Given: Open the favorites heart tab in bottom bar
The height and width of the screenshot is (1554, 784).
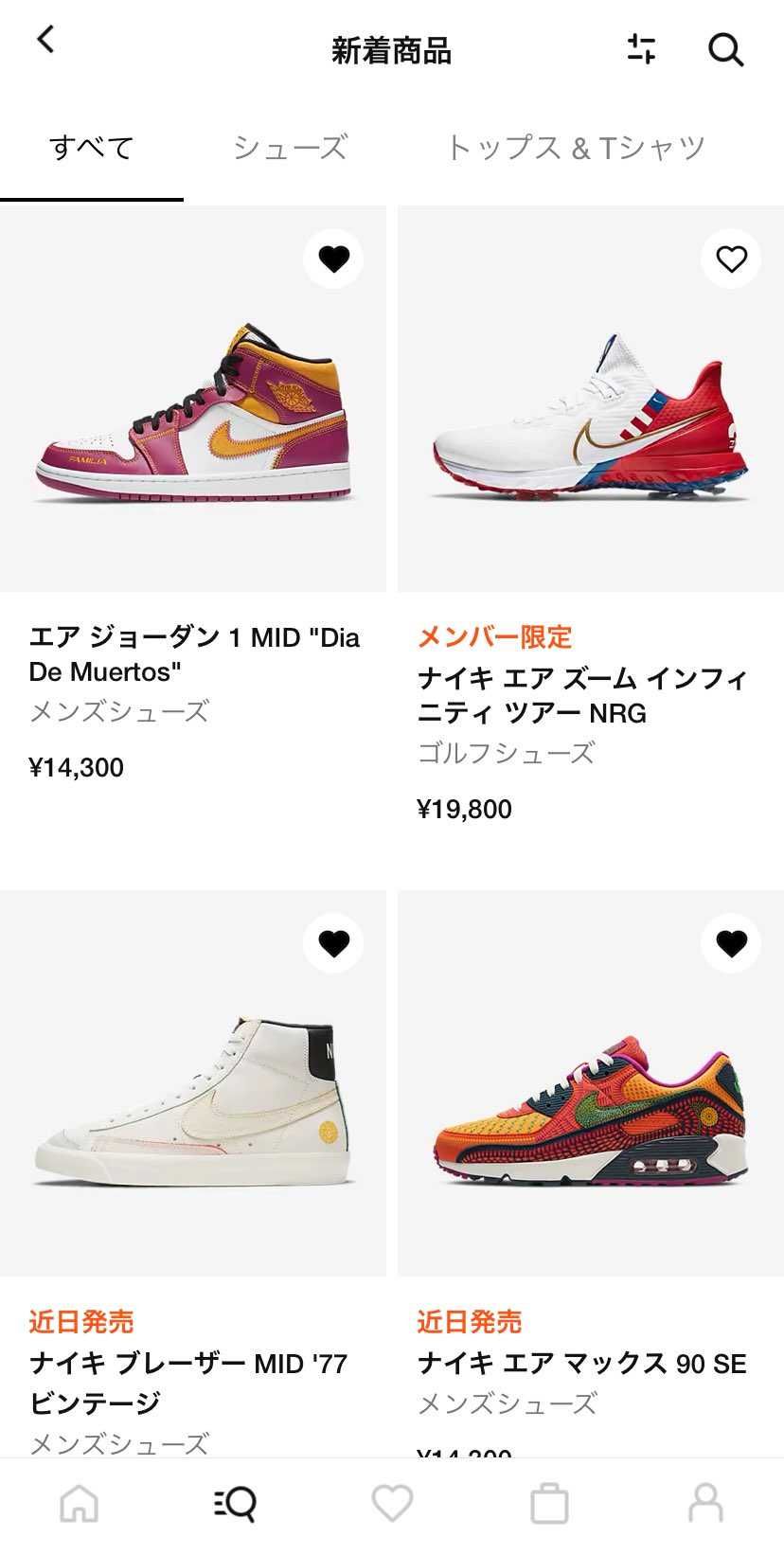Looking at the screenshot, I should click(x=392, y=1503).
